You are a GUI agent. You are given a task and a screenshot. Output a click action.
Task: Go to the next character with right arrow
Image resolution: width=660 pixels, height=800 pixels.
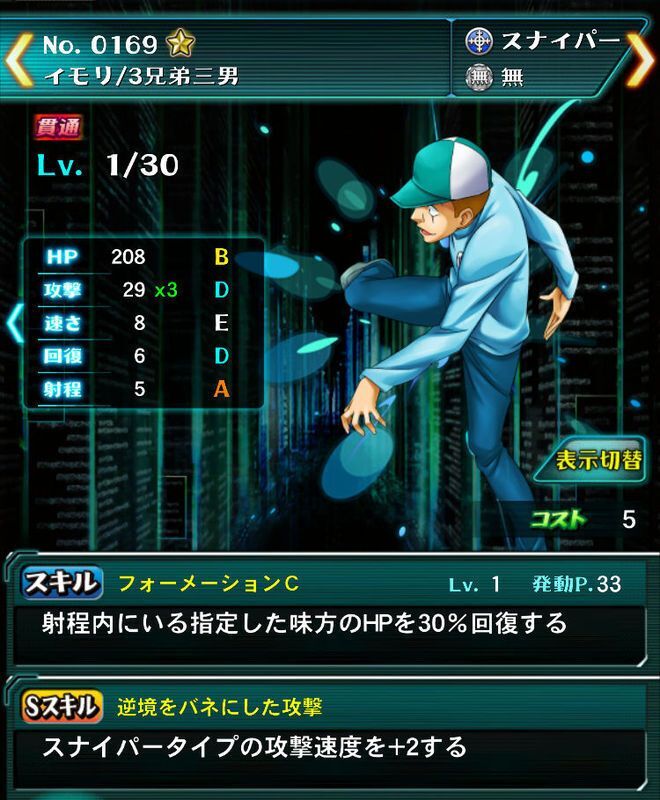640,61
